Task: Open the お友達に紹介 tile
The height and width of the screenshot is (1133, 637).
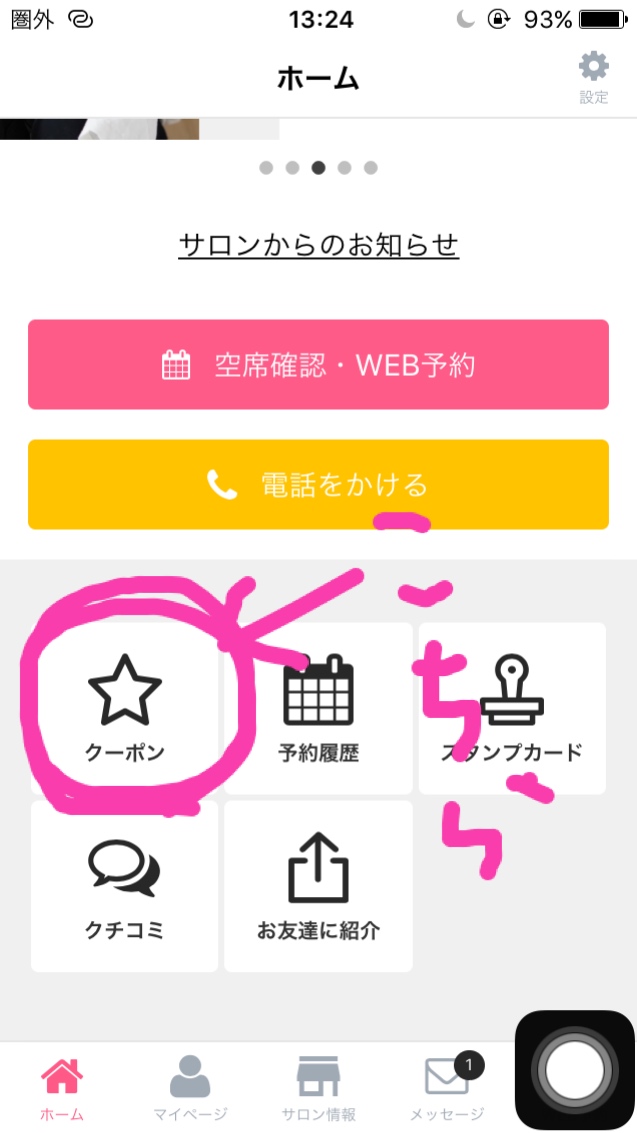Action: pyautogui.click(x=318, y=886)
